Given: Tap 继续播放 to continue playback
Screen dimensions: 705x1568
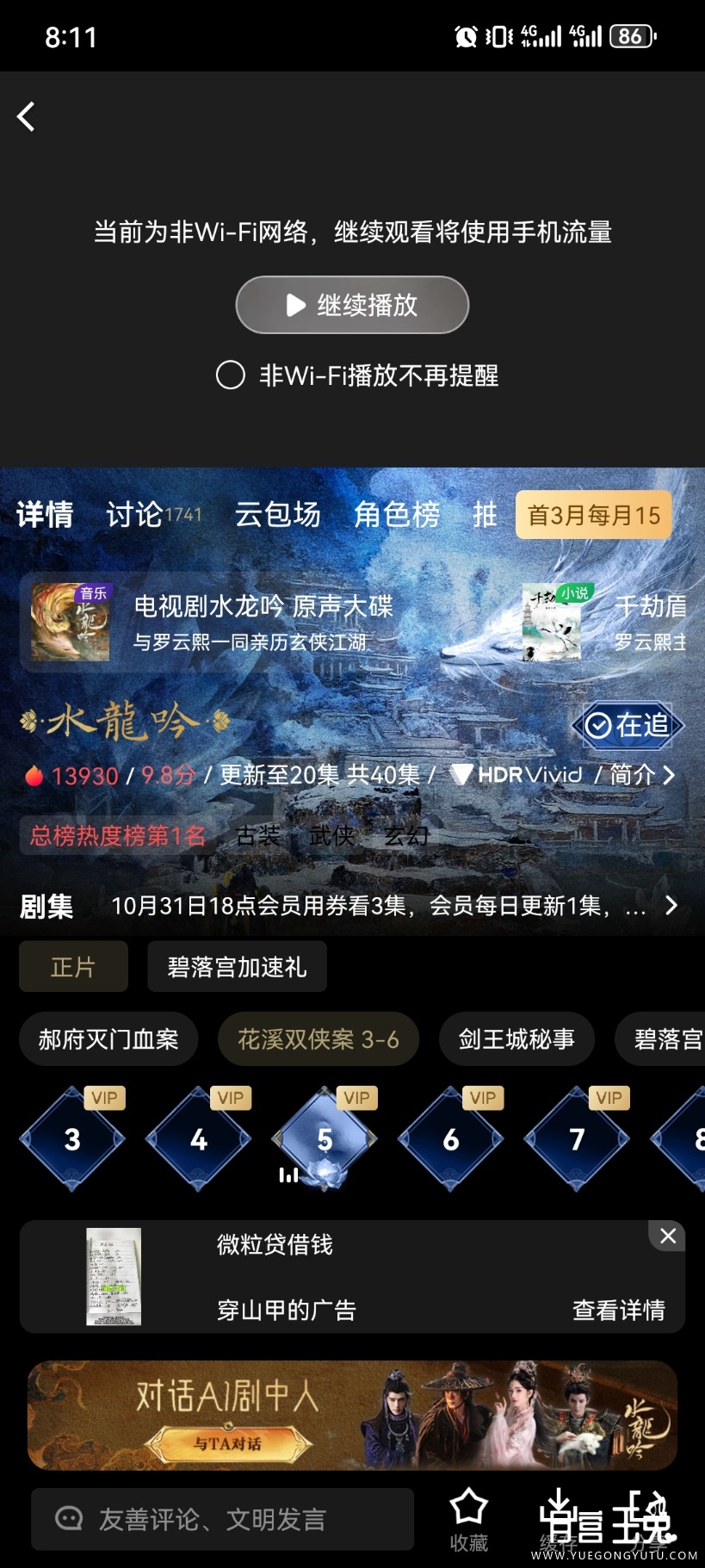Looking at the screenshot, I should click(352, 305).
